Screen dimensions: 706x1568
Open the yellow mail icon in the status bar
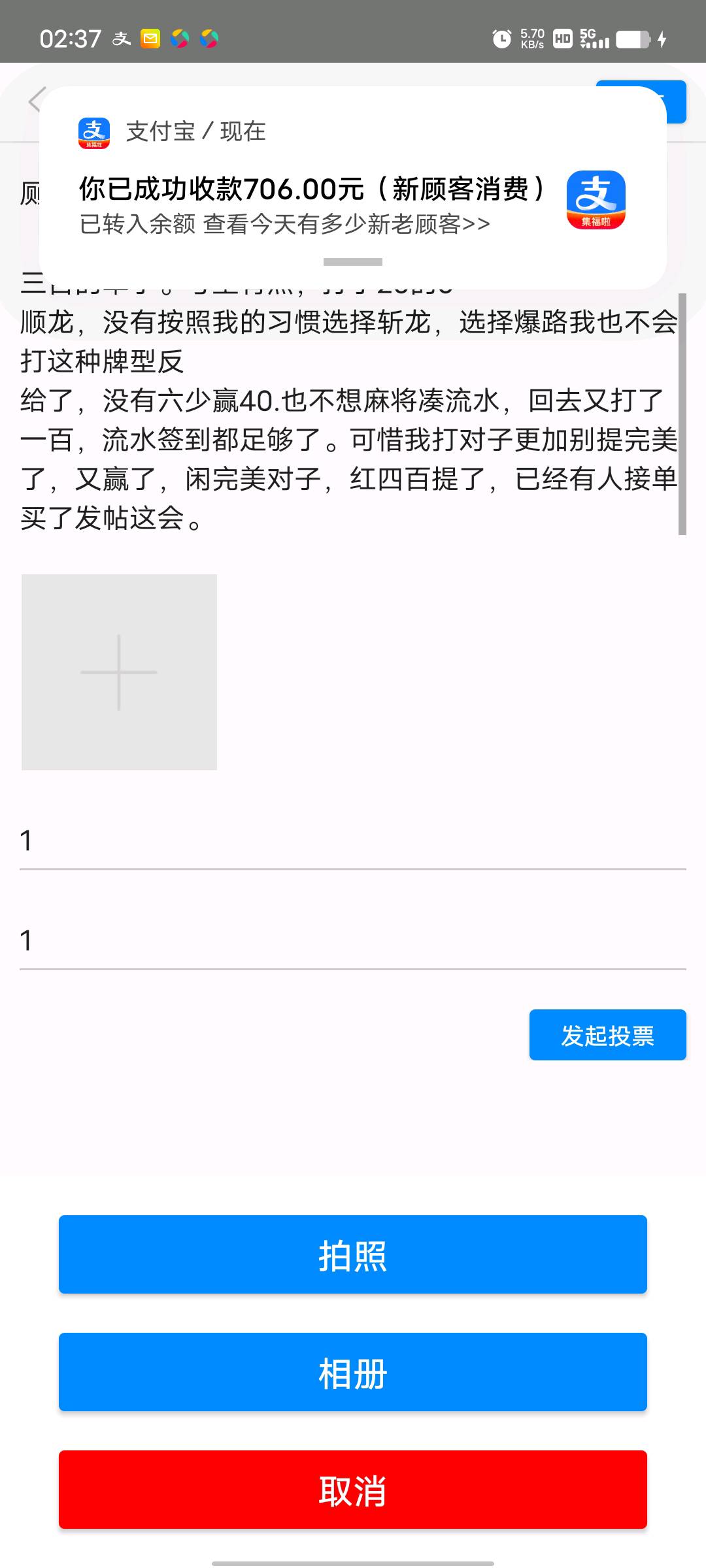click(x=150, y=39)
